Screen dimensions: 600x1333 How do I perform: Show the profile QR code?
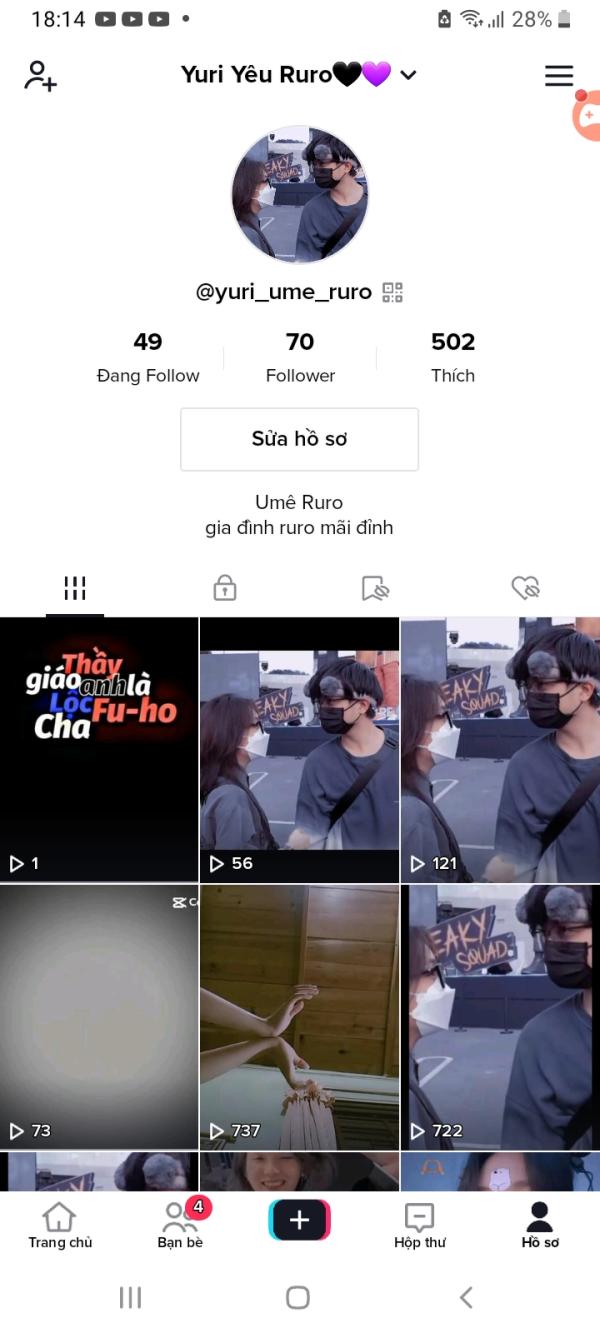pyautogui.click(x=393, y=293)
